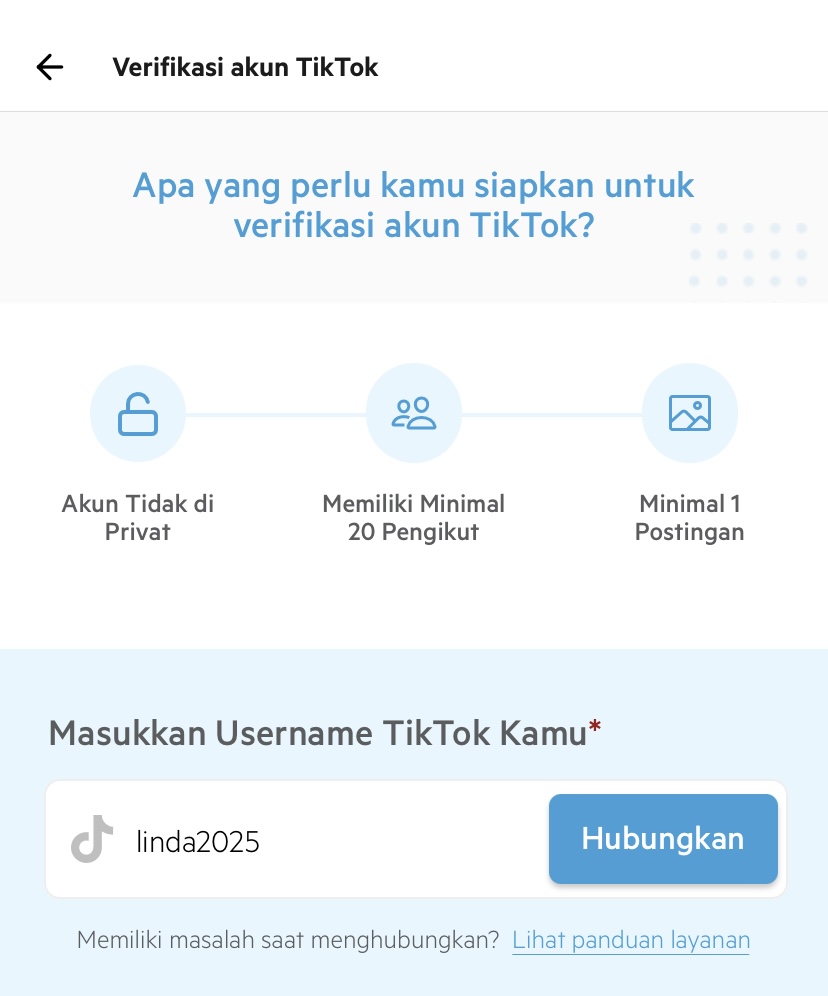Go back from Verifikasi akun TikTok

tap(49, 67)
